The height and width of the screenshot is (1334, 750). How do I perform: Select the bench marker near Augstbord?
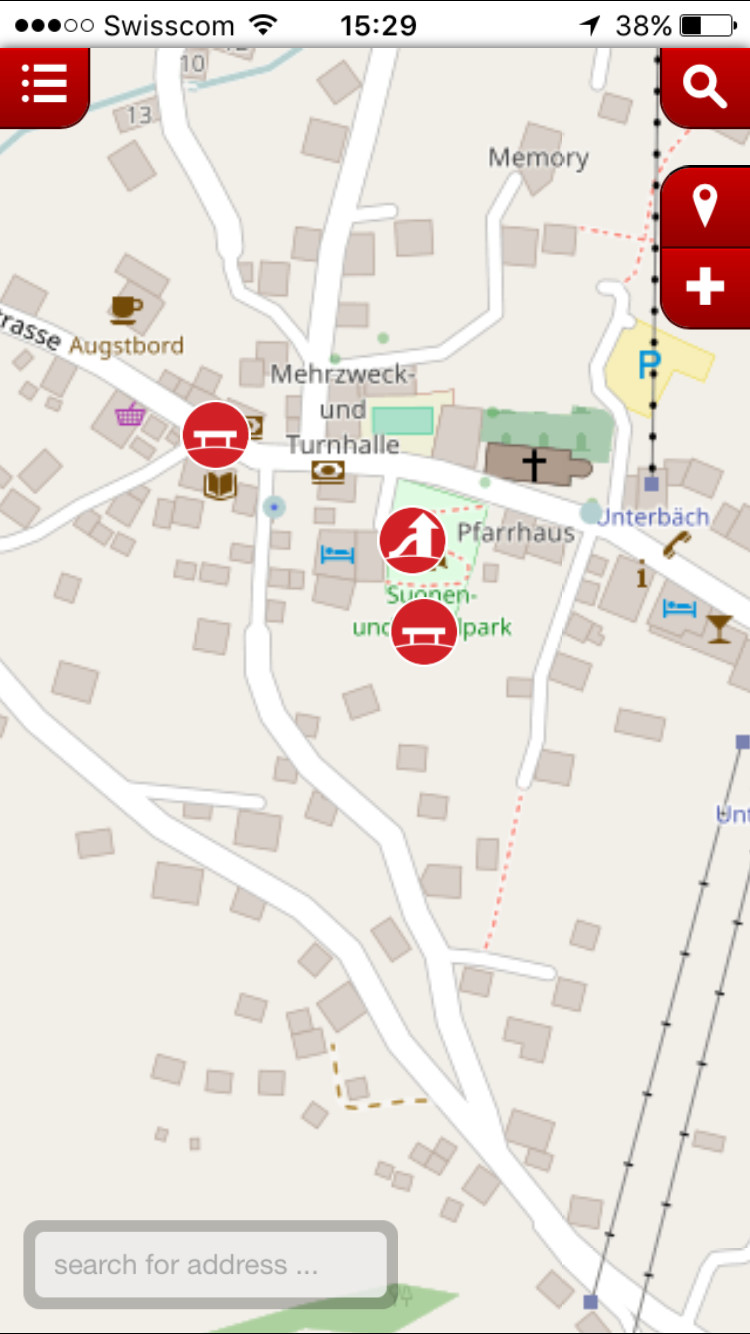click(215, 435)
